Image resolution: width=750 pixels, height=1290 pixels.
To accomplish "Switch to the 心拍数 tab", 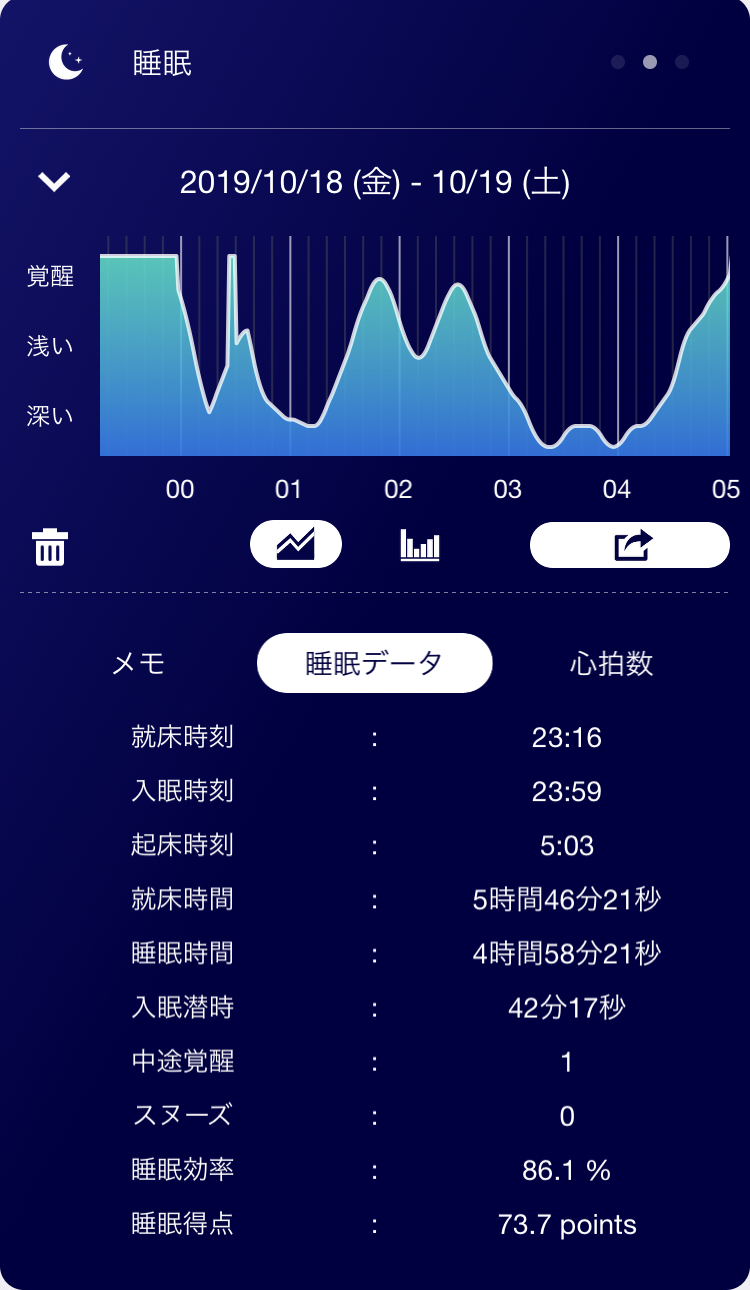I will point(611,663).
